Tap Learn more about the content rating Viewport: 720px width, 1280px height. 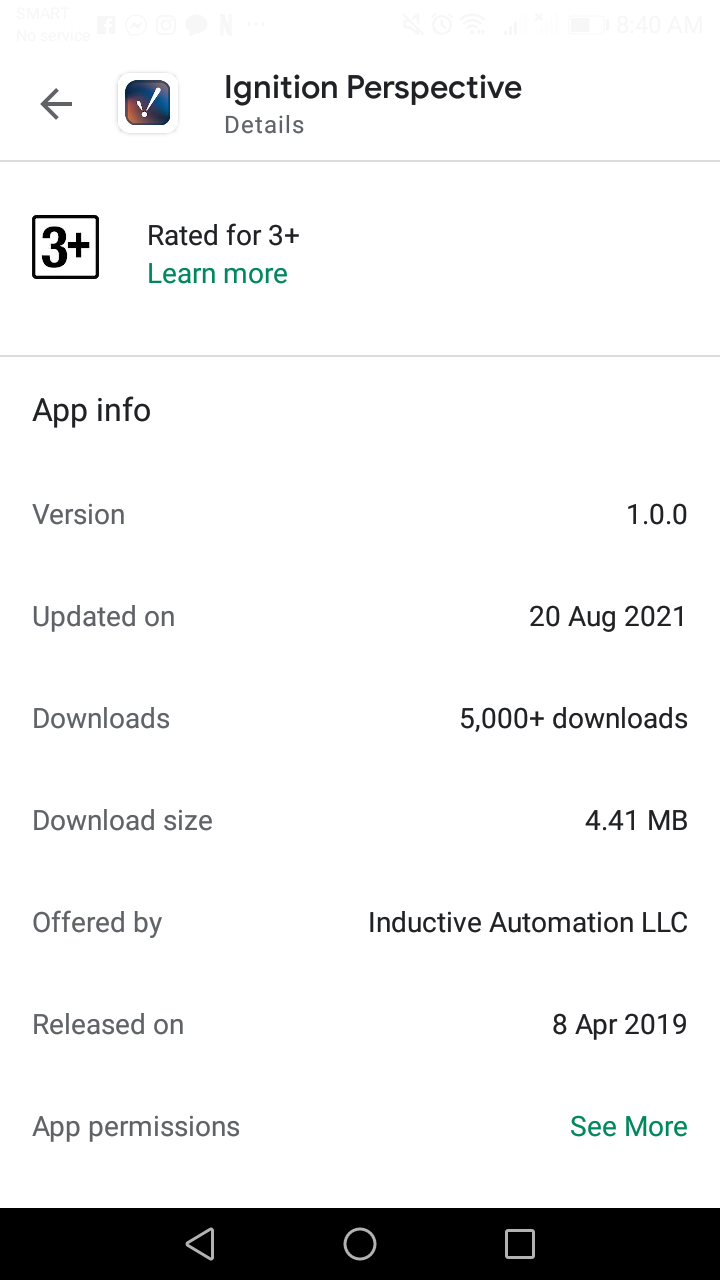pos(217,274)
